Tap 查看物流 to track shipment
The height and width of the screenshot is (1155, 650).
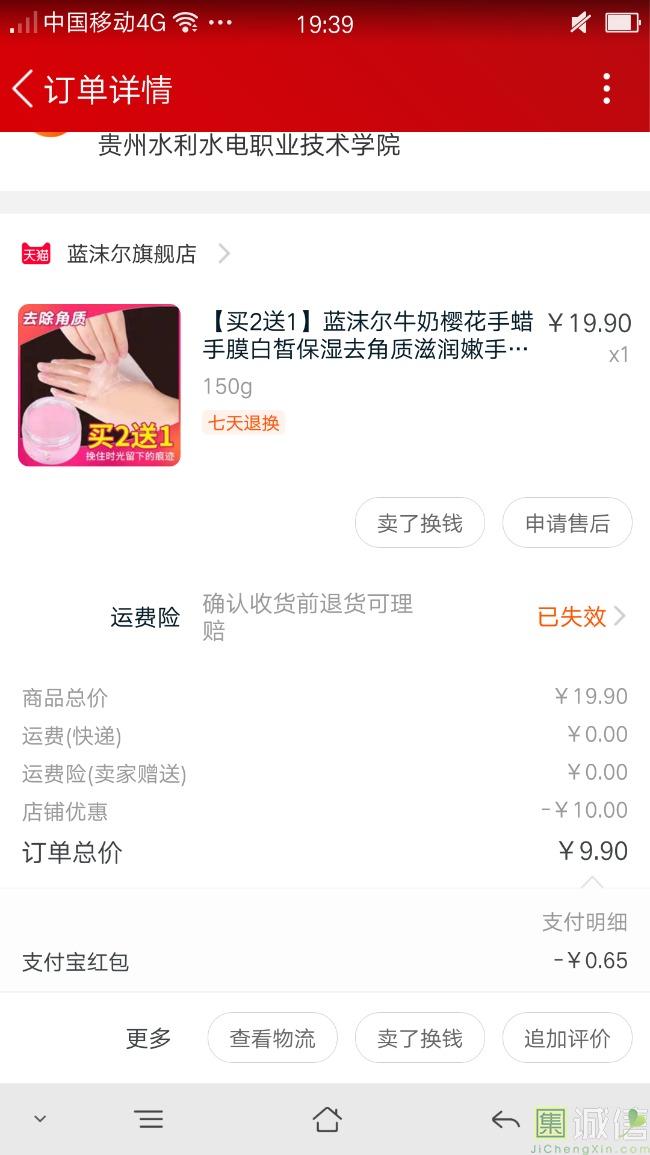point(272,1038)
